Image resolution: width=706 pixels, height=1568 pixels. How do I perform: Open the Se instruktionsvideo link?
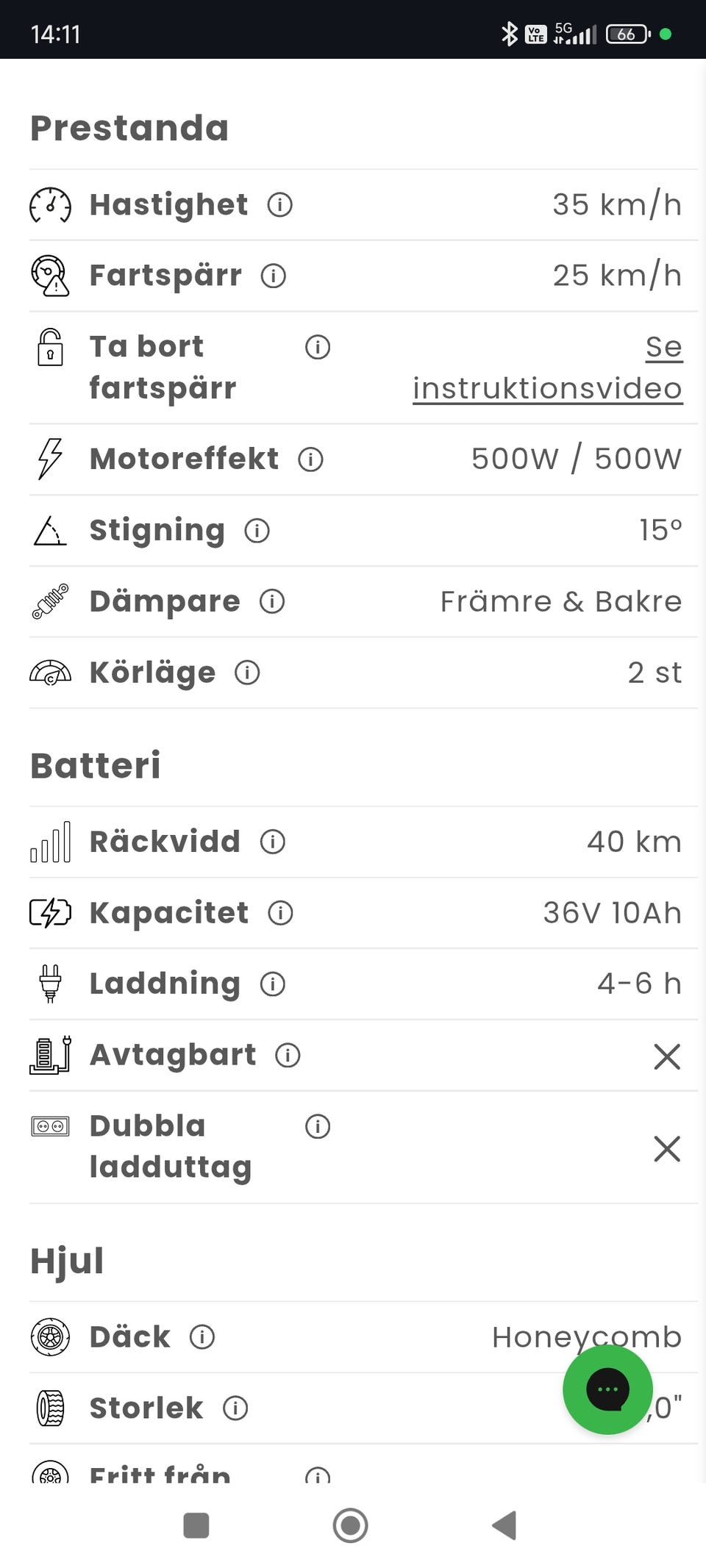[548, 368]
